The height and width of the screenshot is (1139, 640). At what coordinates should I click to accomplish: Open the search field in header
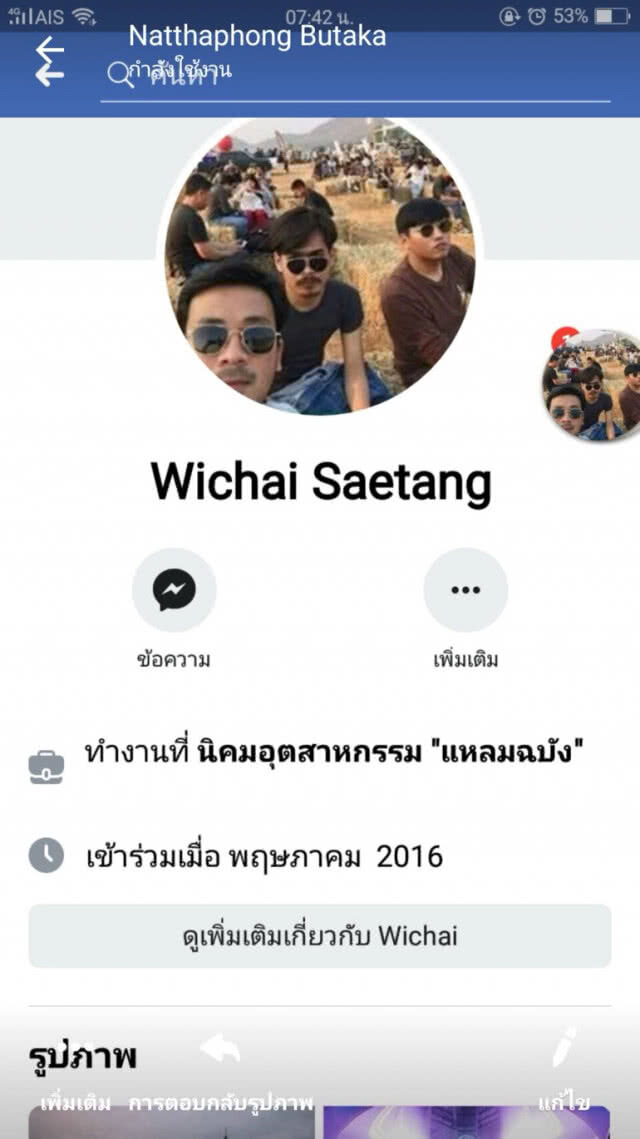pyautogui.click(x=356, y=74)
